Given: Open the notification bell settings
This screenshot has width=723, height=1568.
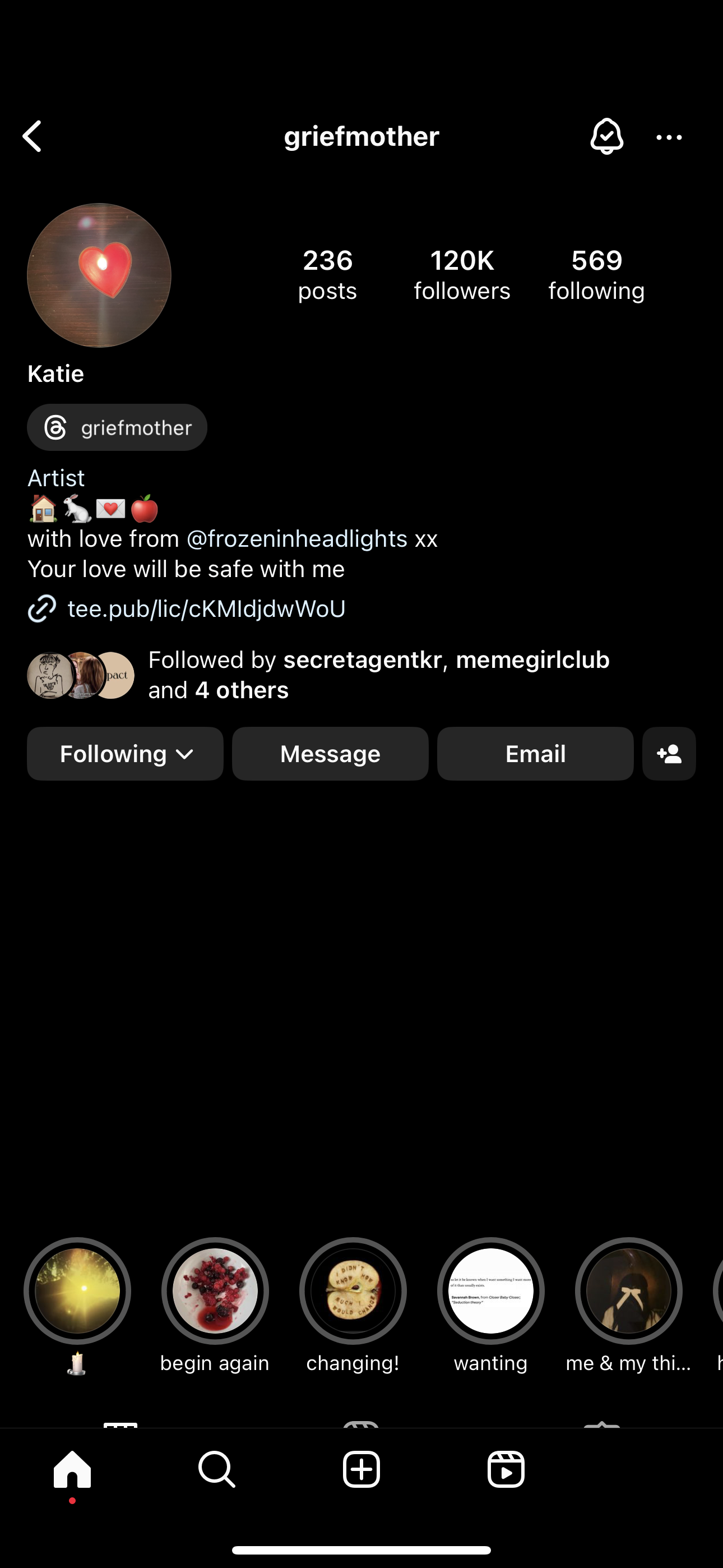Looking at the screenshot, I should 606,136.
